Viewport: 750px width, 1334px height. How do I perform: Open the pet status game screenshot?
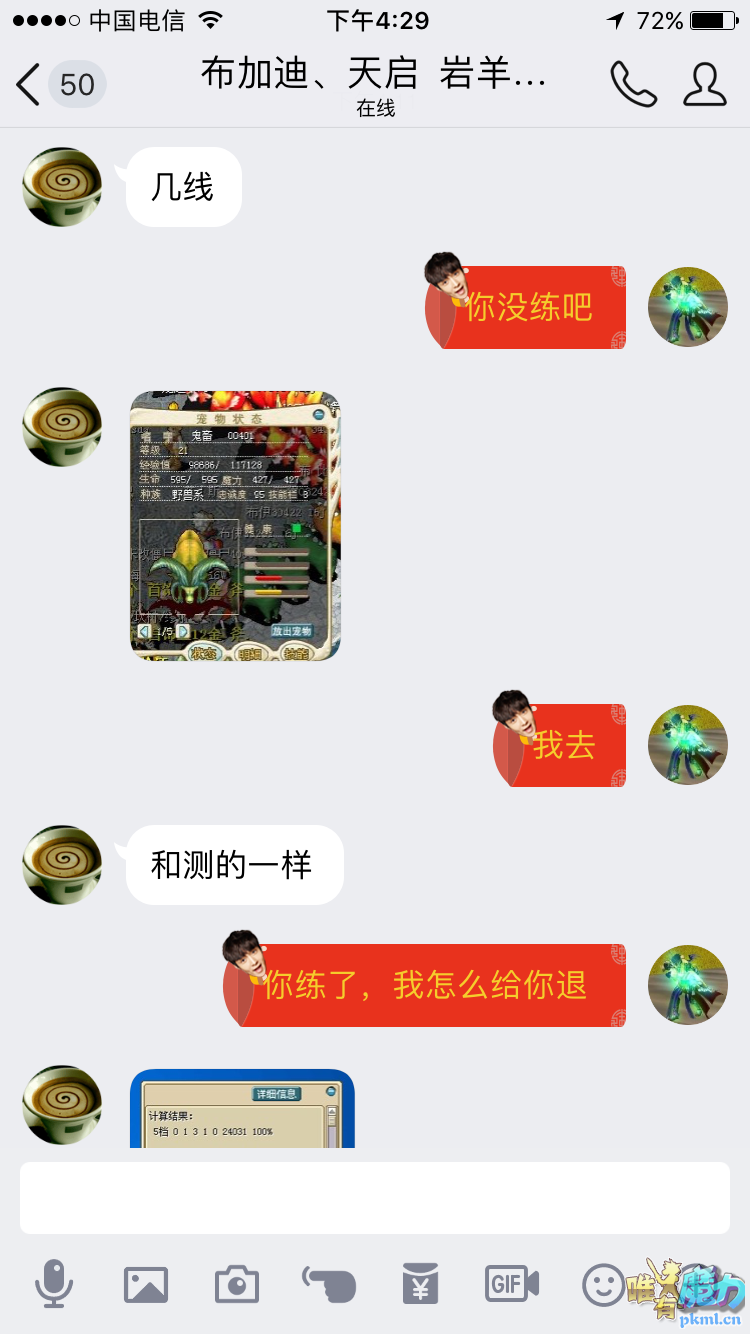tap(236, 526)
